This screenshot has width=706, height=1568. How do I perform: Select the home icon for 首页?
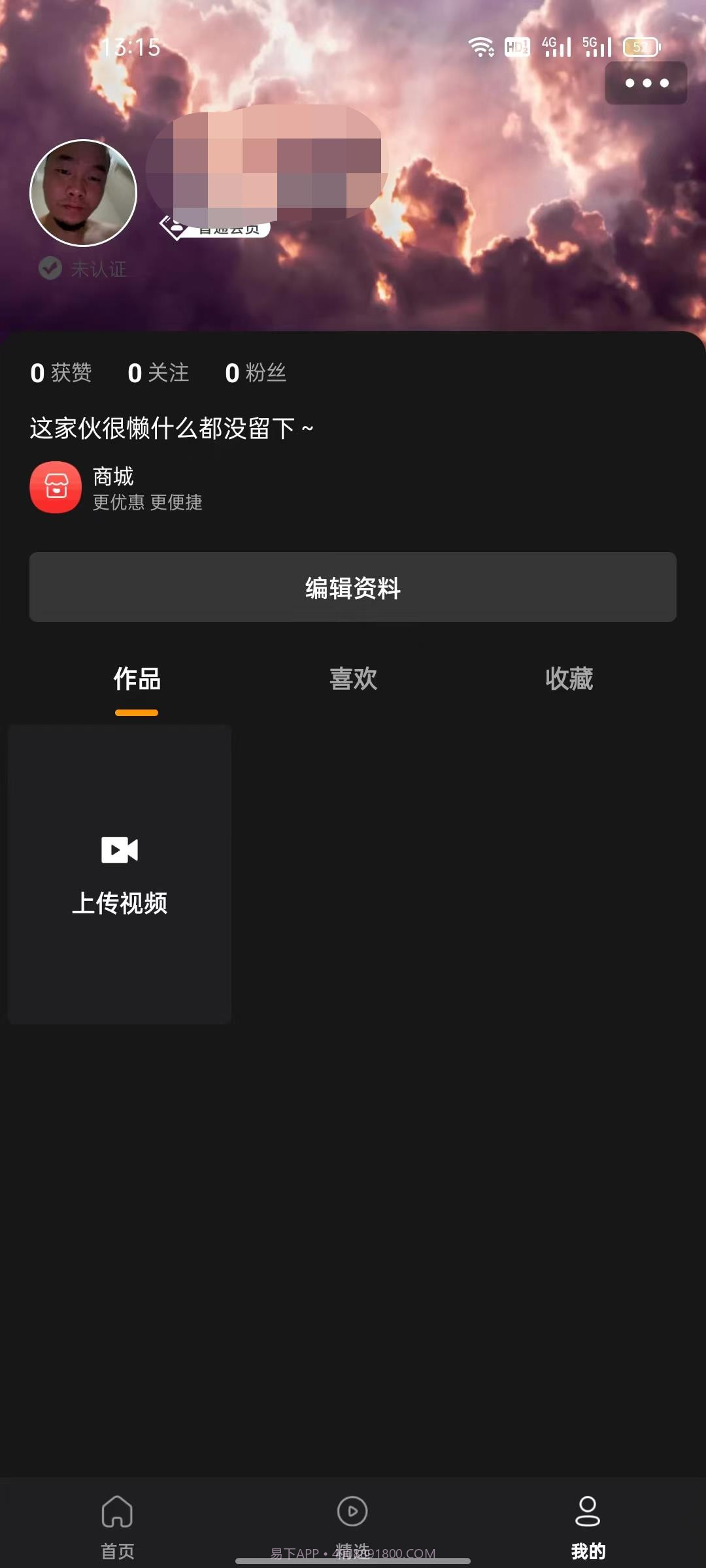point(116,1516)
